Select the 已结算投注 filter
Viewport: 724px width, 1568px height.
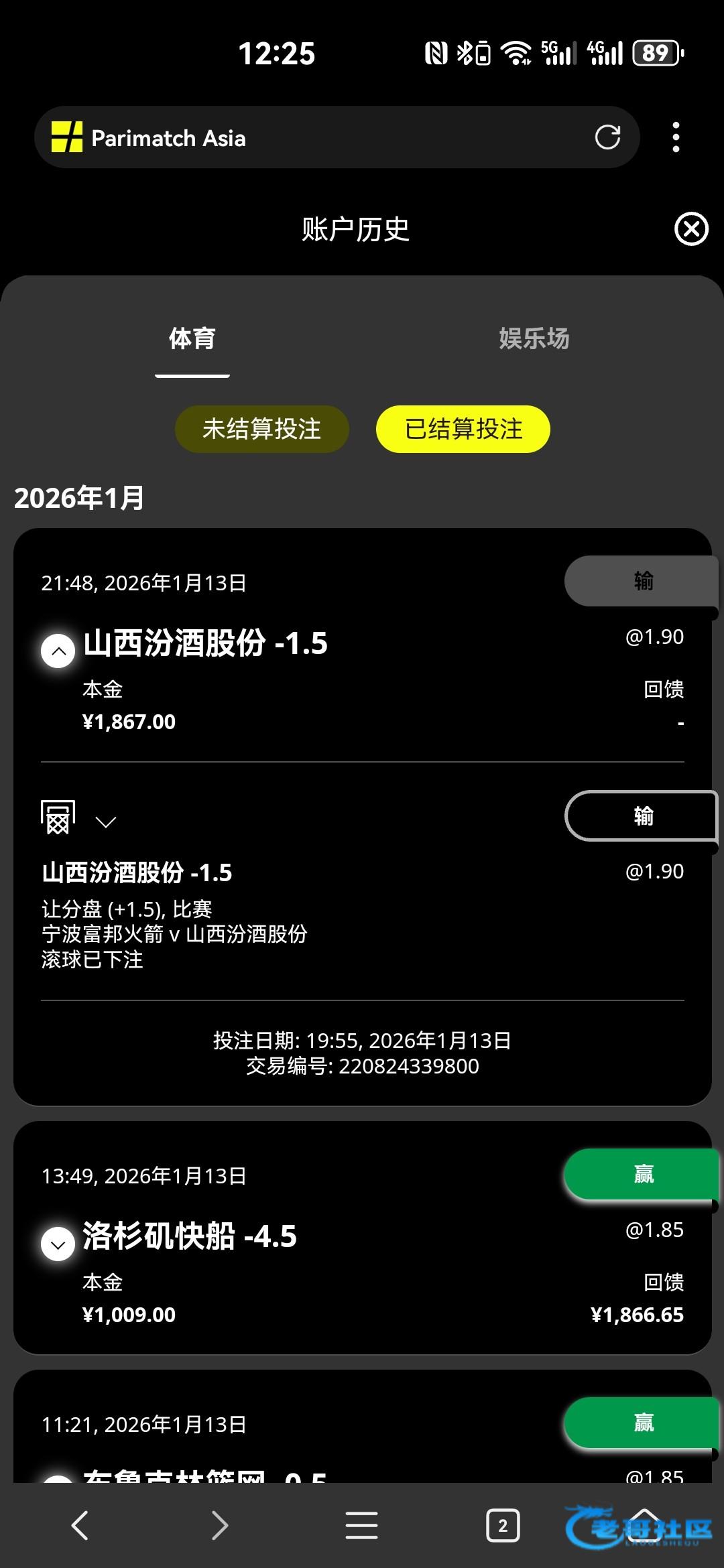tap(463, 429)
